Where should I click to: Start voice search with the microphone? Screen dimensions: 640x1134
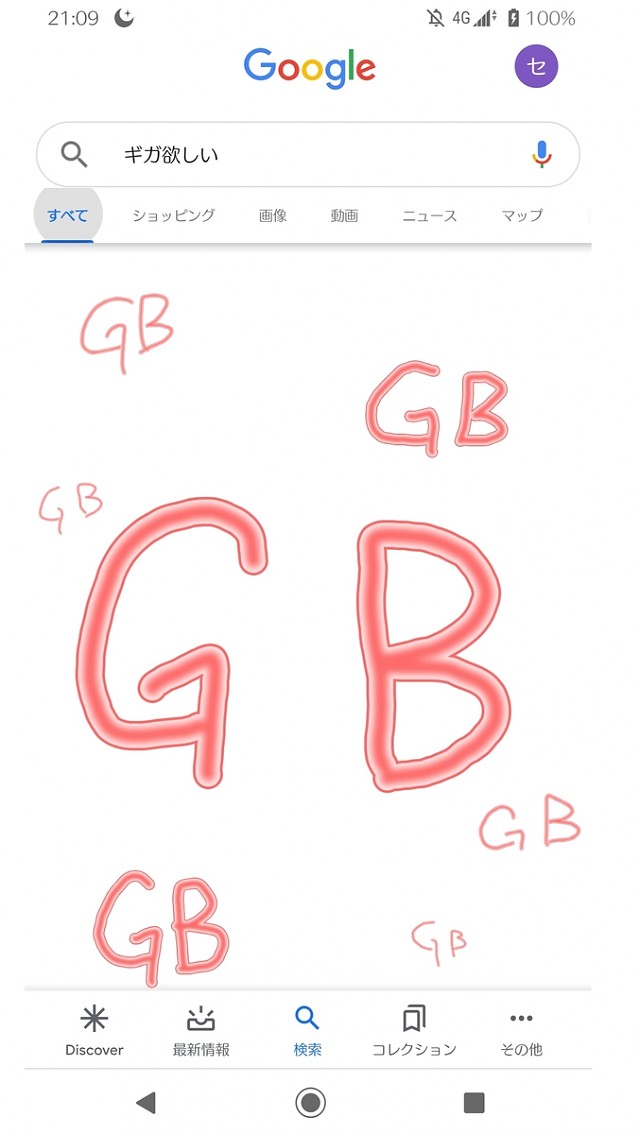click(x=542, y=155)
